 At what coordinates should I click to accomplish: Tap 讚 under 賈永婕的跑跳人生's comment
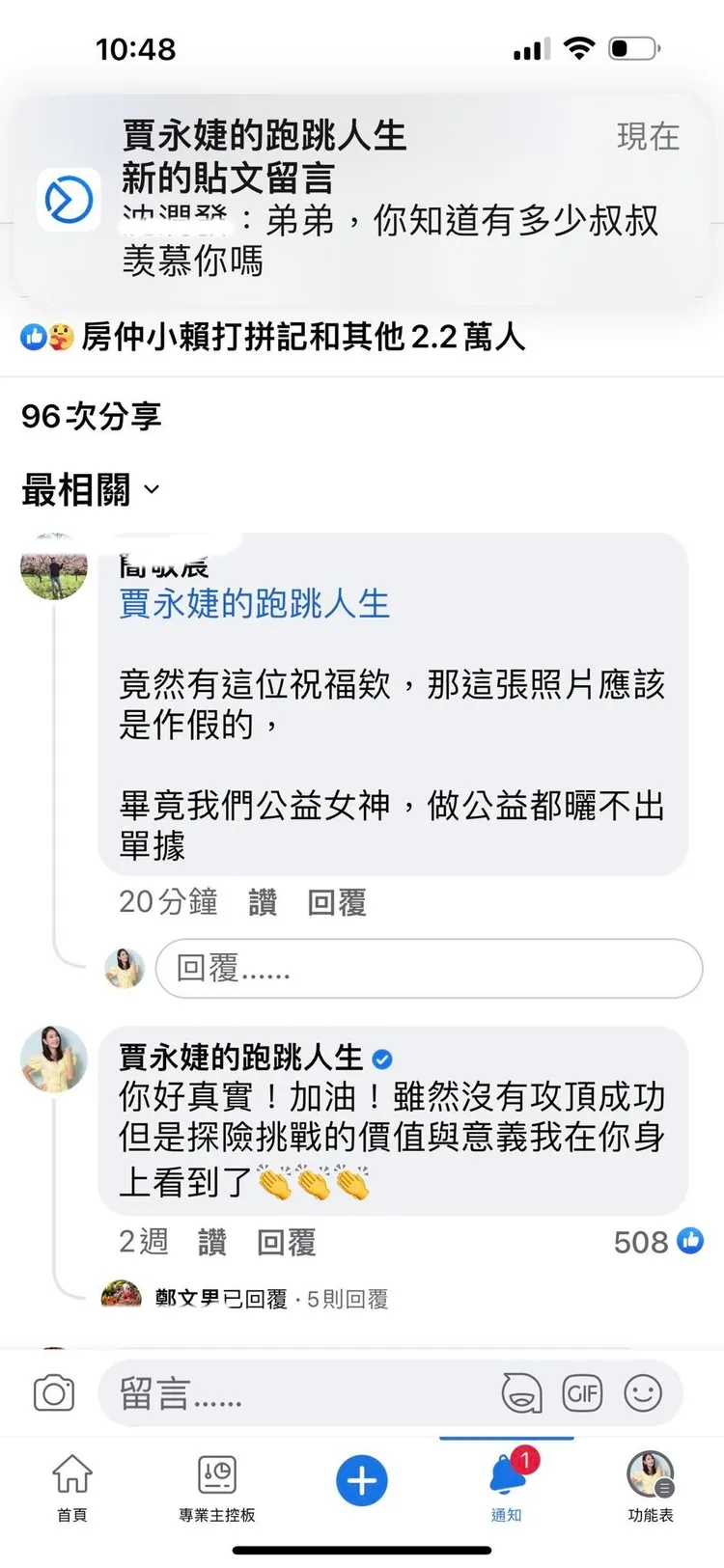[211, 1243]
